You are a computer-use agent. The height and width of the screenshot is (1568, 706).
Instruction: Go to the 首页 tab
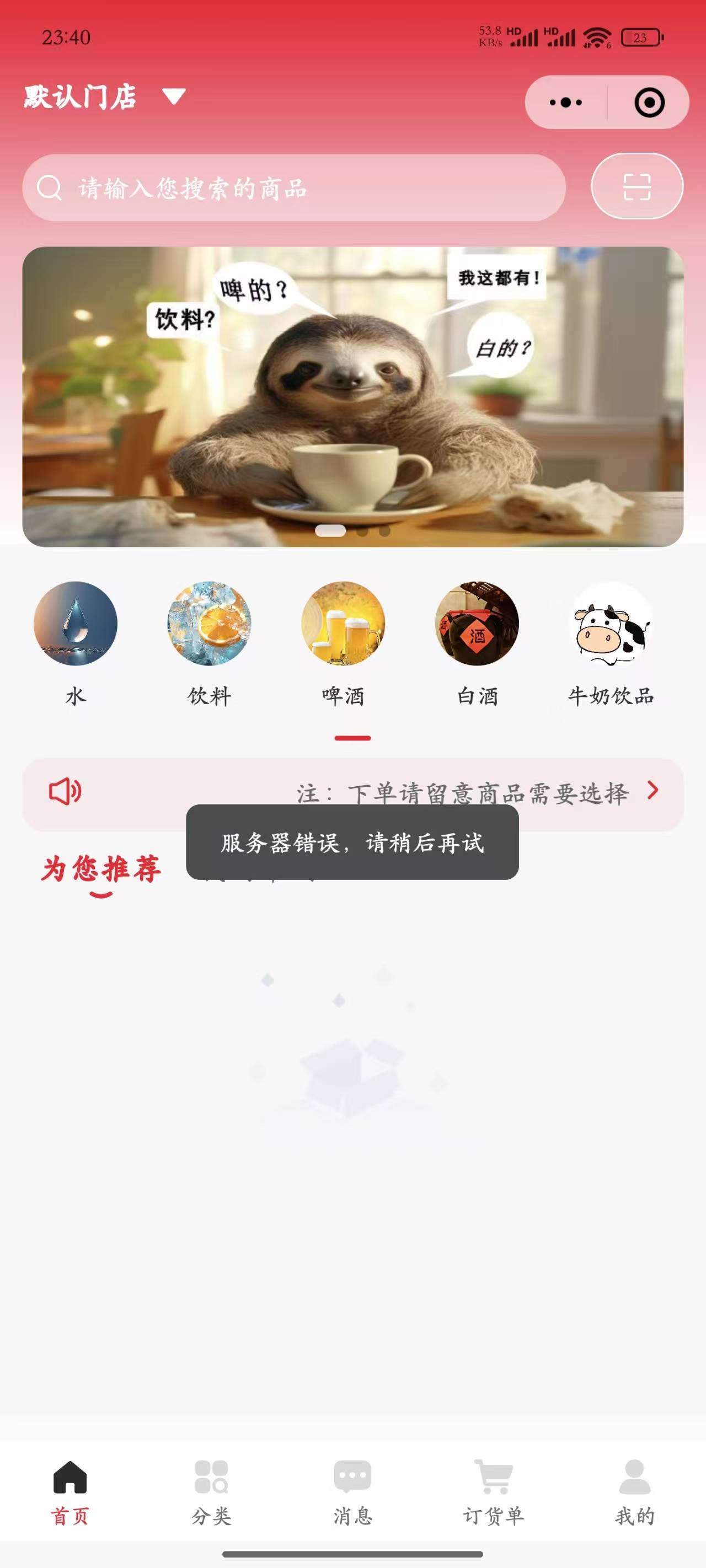click(70, 1492)
